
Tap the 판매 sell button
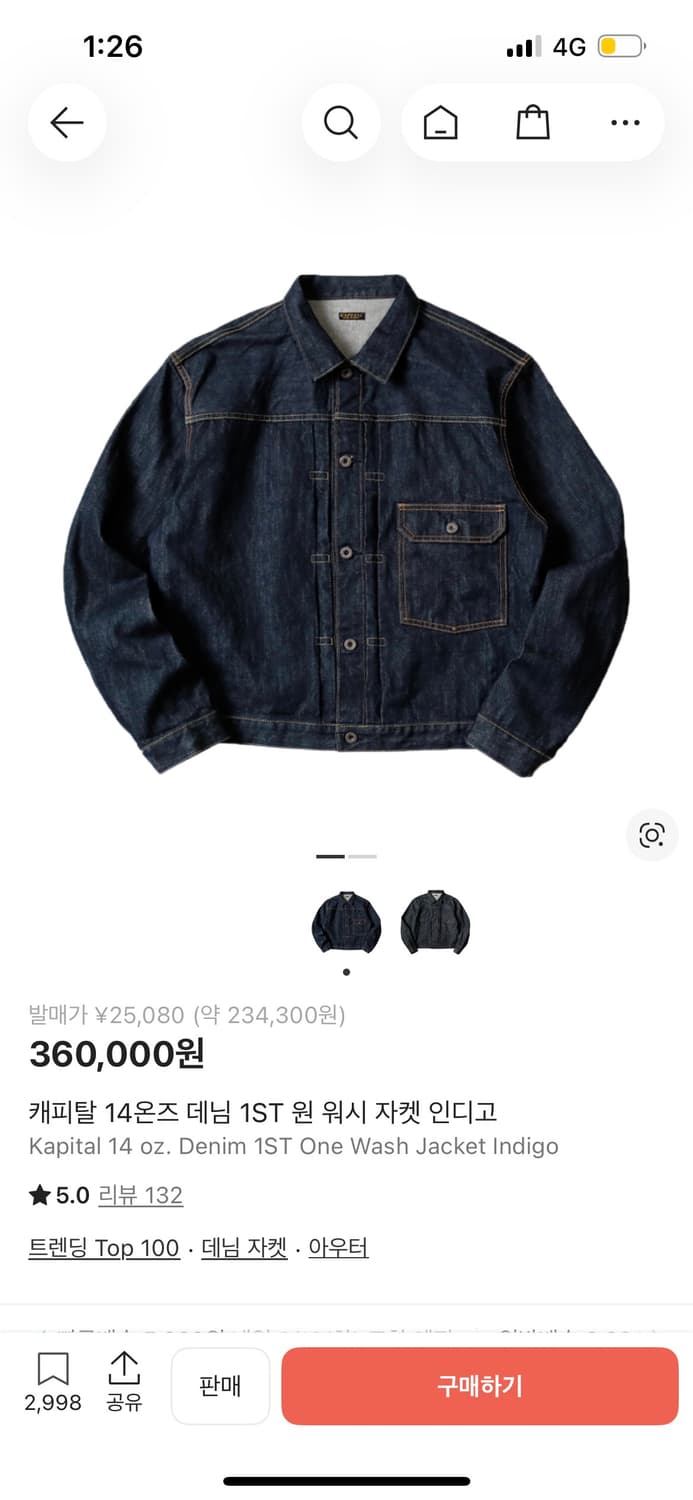coord(220,1386)
